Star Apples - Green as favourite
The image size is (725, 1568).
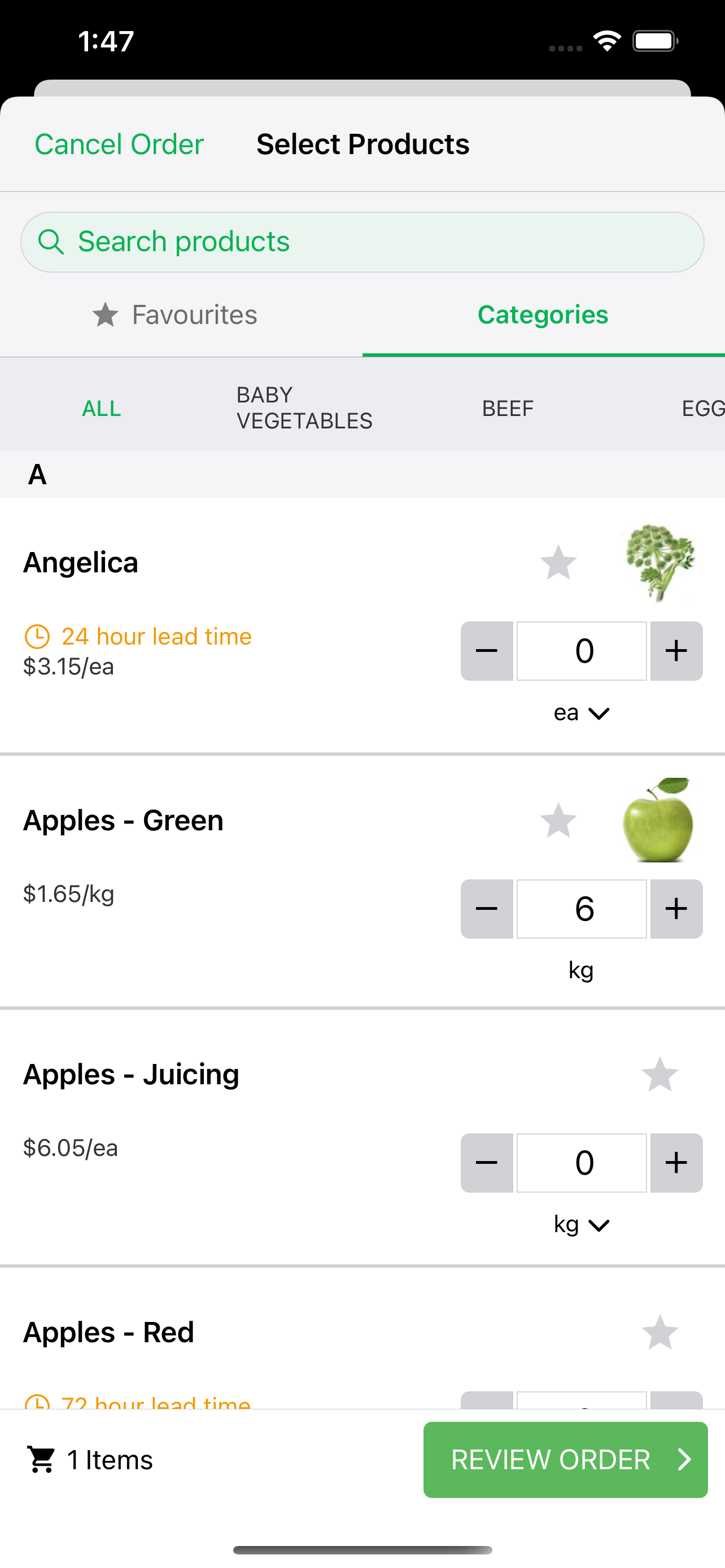pyautogui.click(x=558, y=821)
